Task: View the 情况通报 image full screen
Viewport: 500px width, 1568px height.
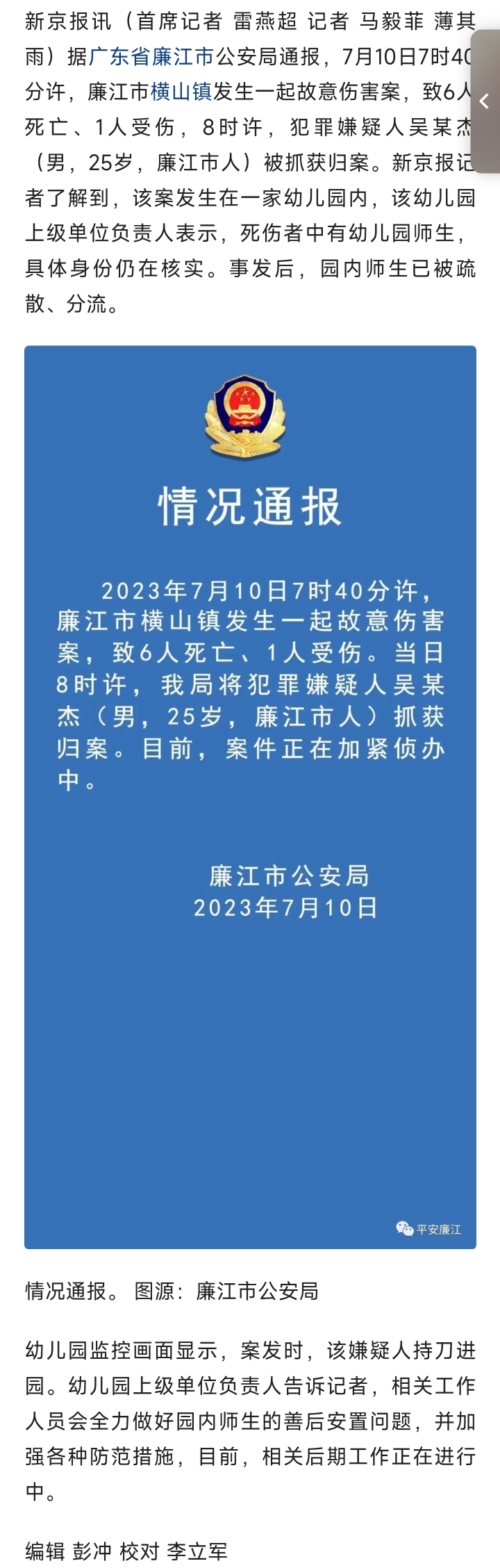Action: (x=250, y=797)
